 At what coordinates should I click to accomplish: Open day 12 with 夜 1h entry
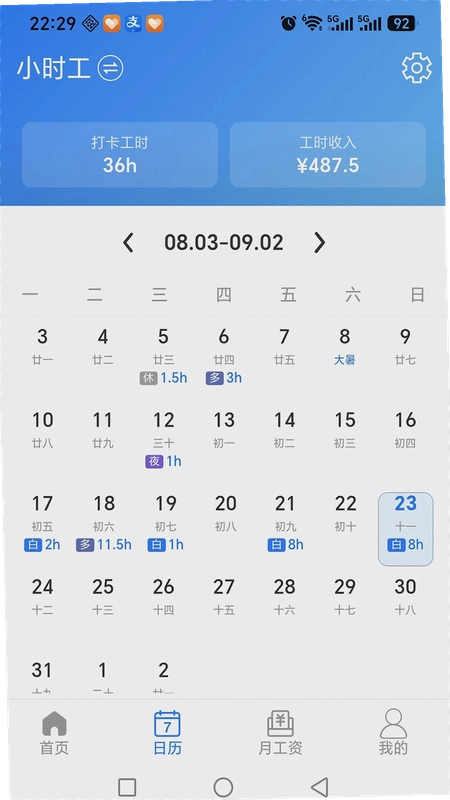[163, 439]
